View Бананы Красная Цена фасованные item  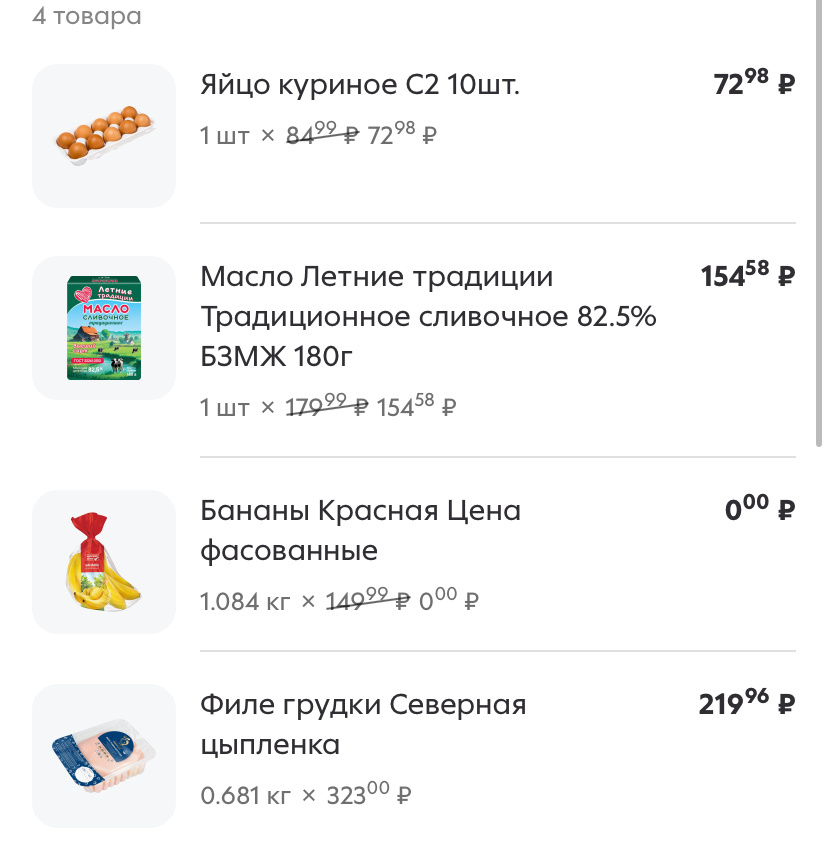pos(361,530)
